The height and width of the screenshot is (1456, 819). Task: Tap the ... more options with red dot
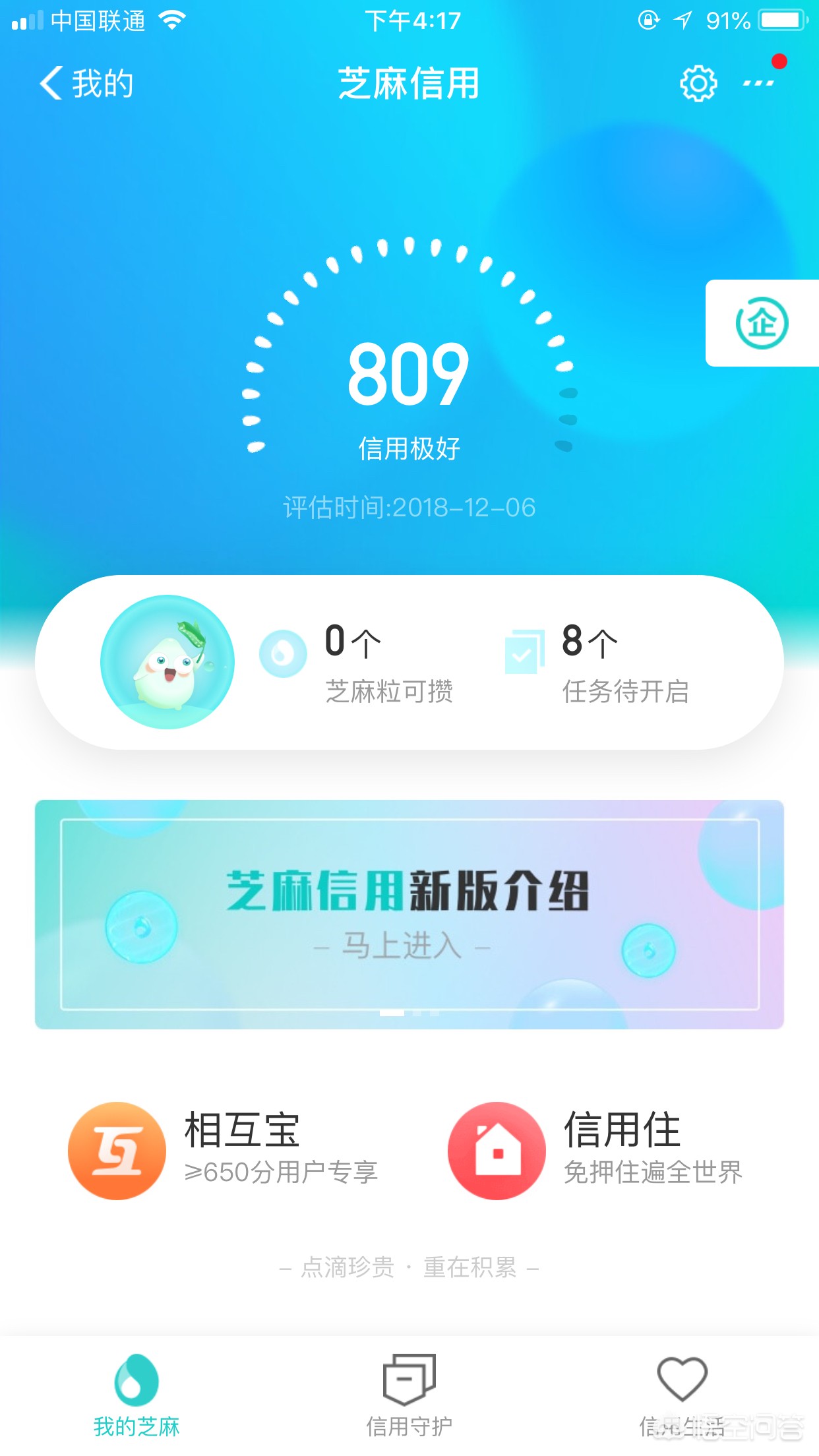click(760, 84)
